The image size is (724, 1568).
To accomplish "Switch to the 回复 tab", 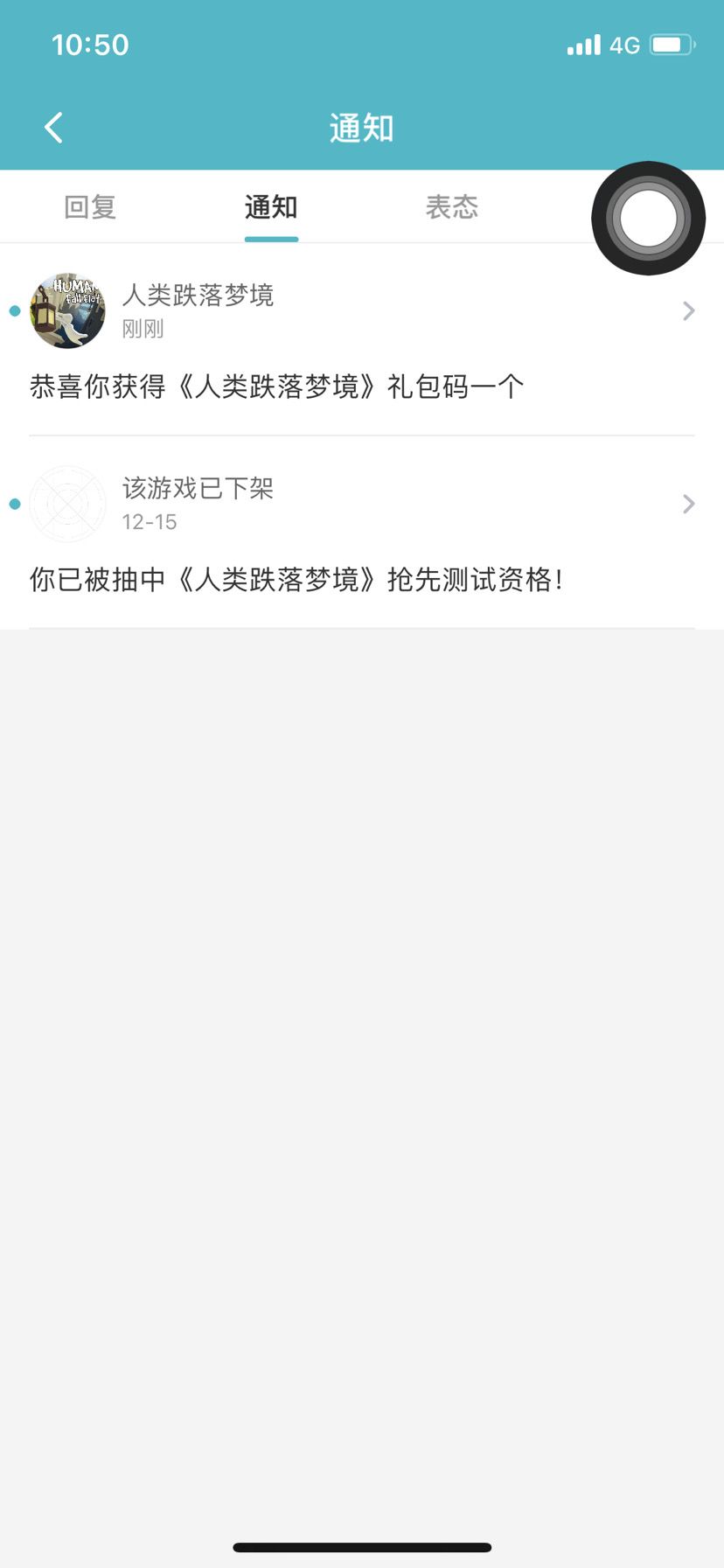I will coord(90,207).
